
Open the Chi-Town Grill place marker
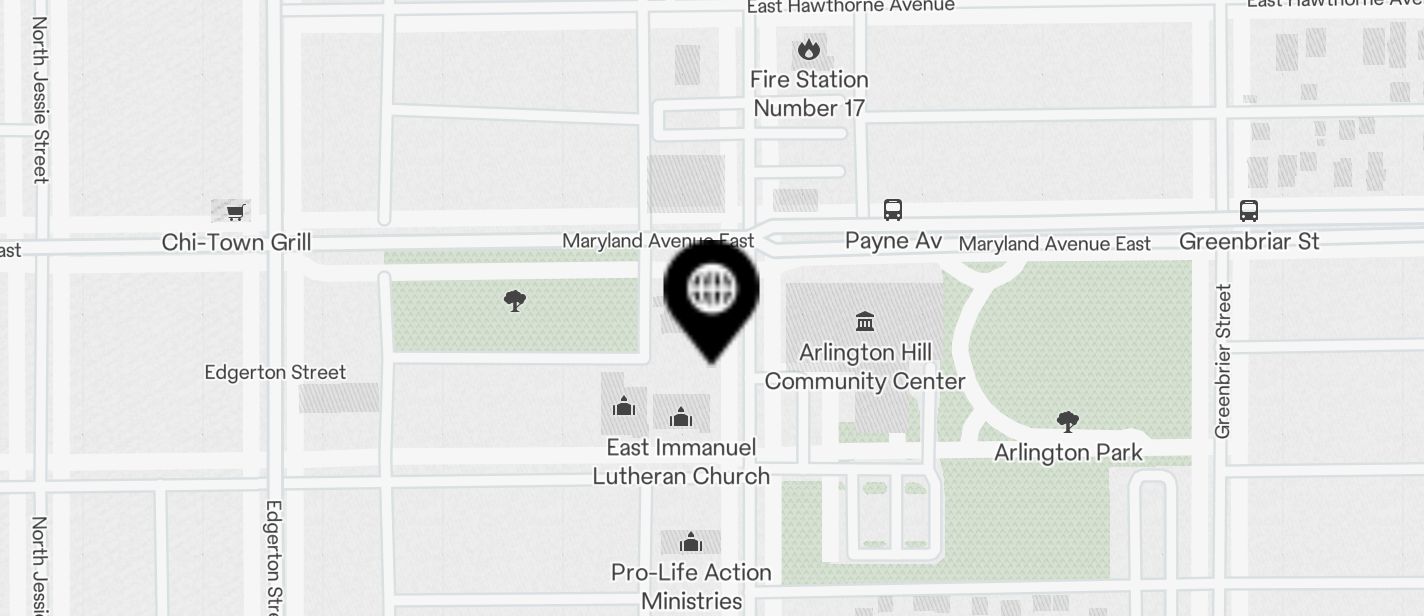[235, 212]
